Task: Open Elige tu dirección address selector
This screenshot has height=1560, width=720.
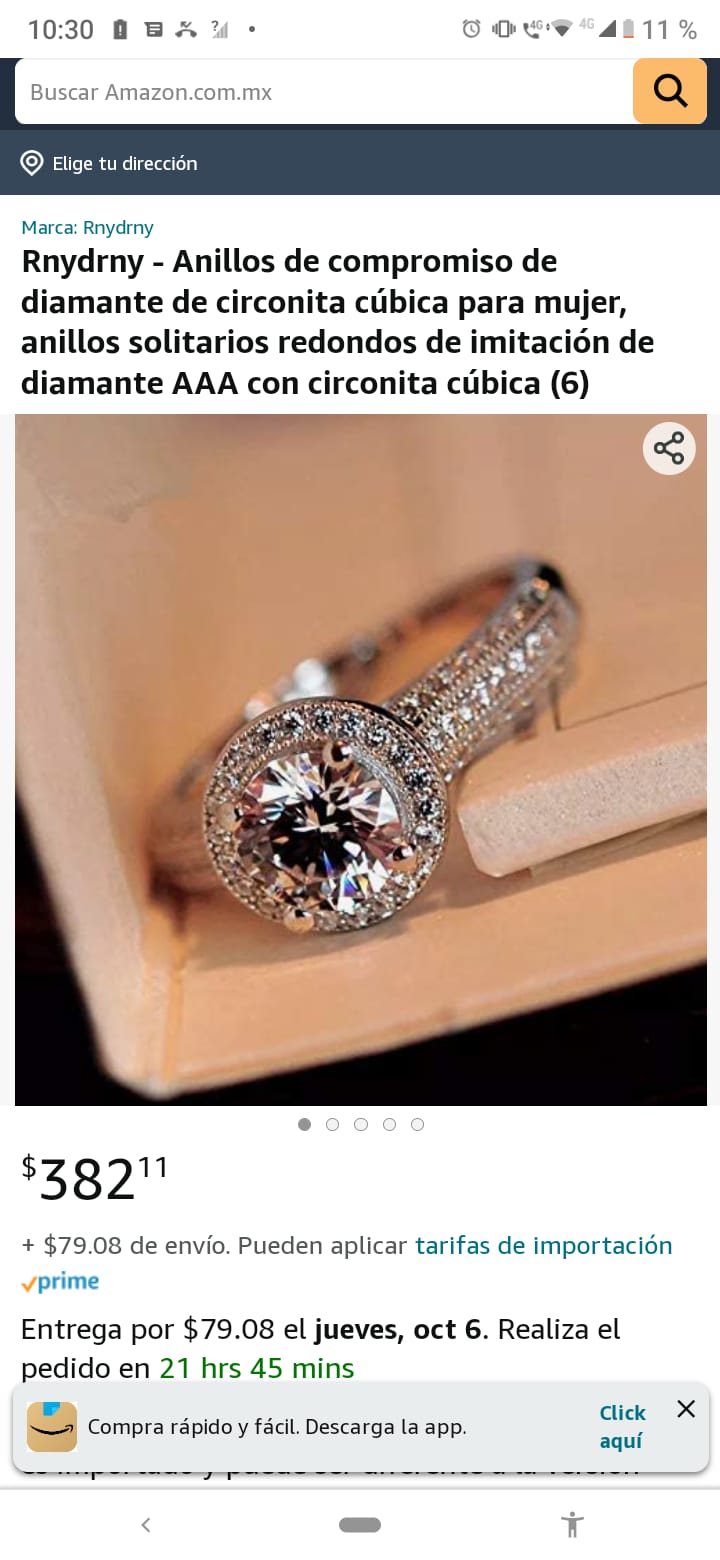Action: [x=110, y=163]
